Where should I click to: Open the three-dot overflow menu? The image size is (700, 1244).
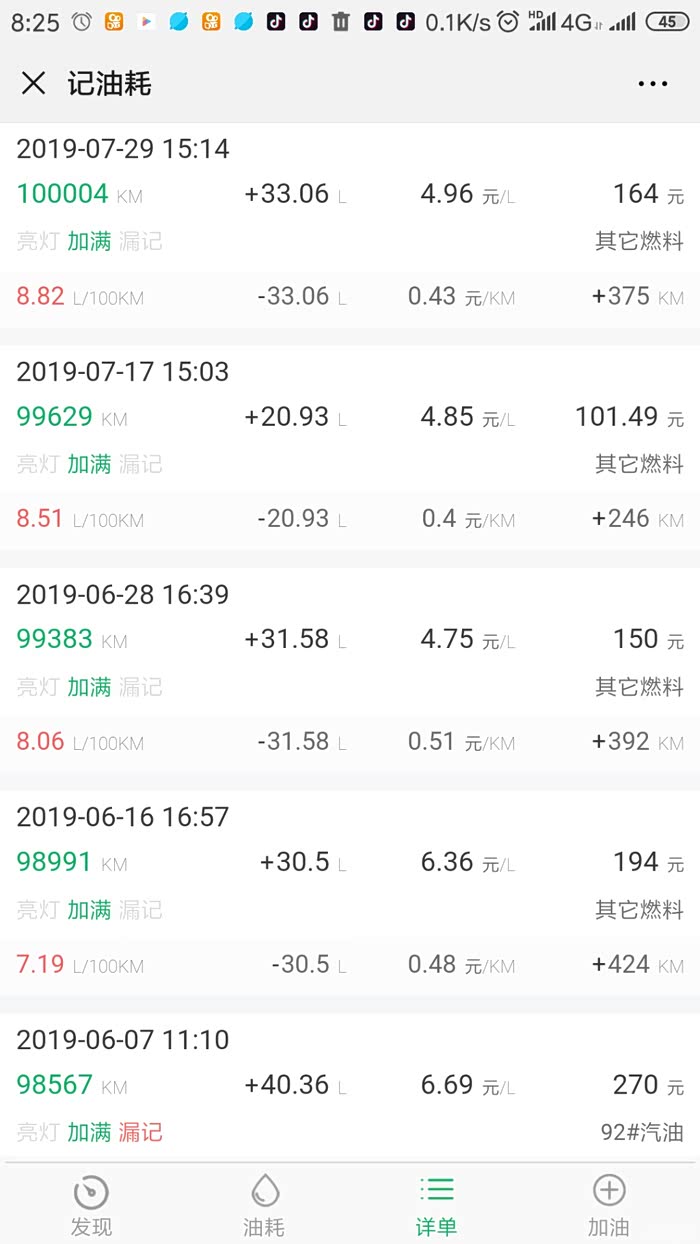[652, 84]
